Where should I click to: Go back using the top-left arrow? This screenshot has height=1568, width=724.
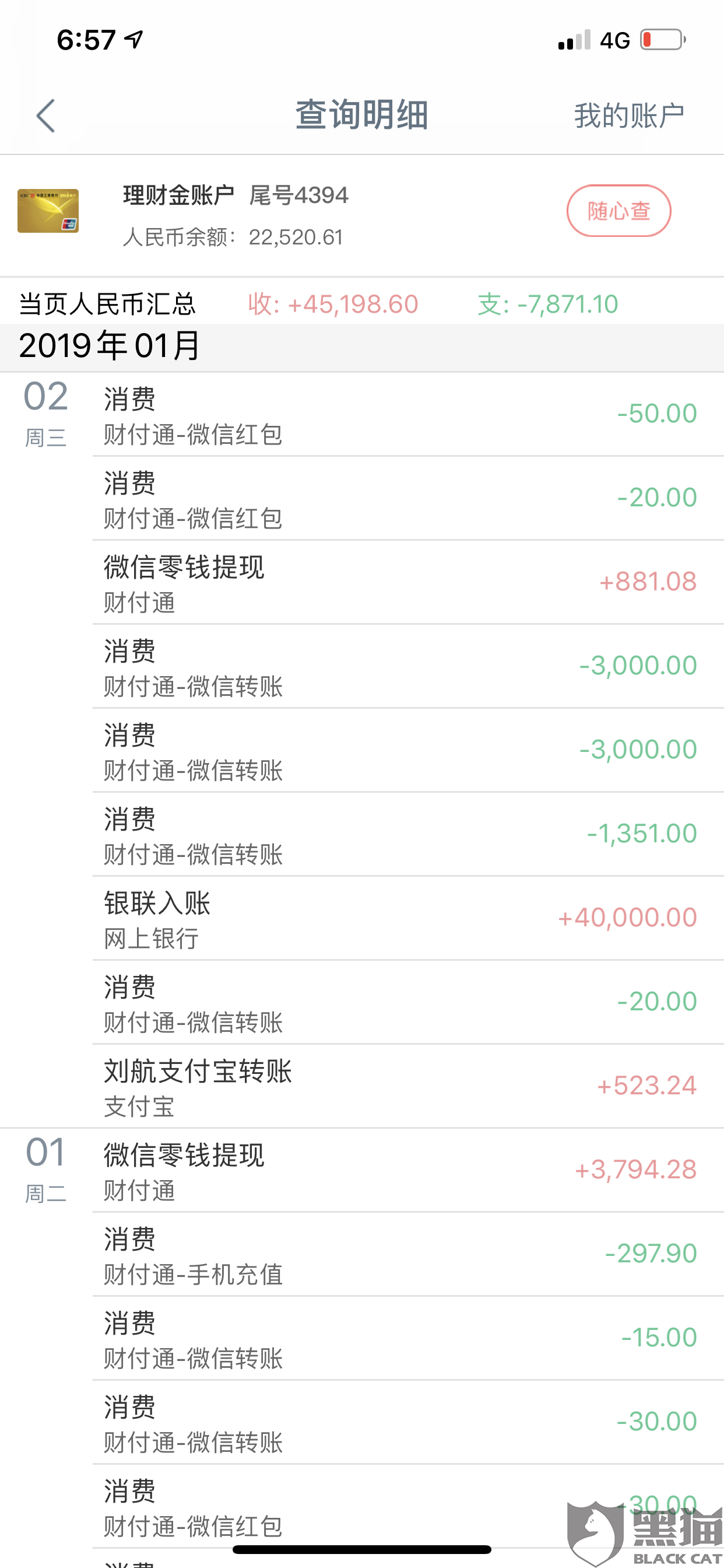(45, 116)
